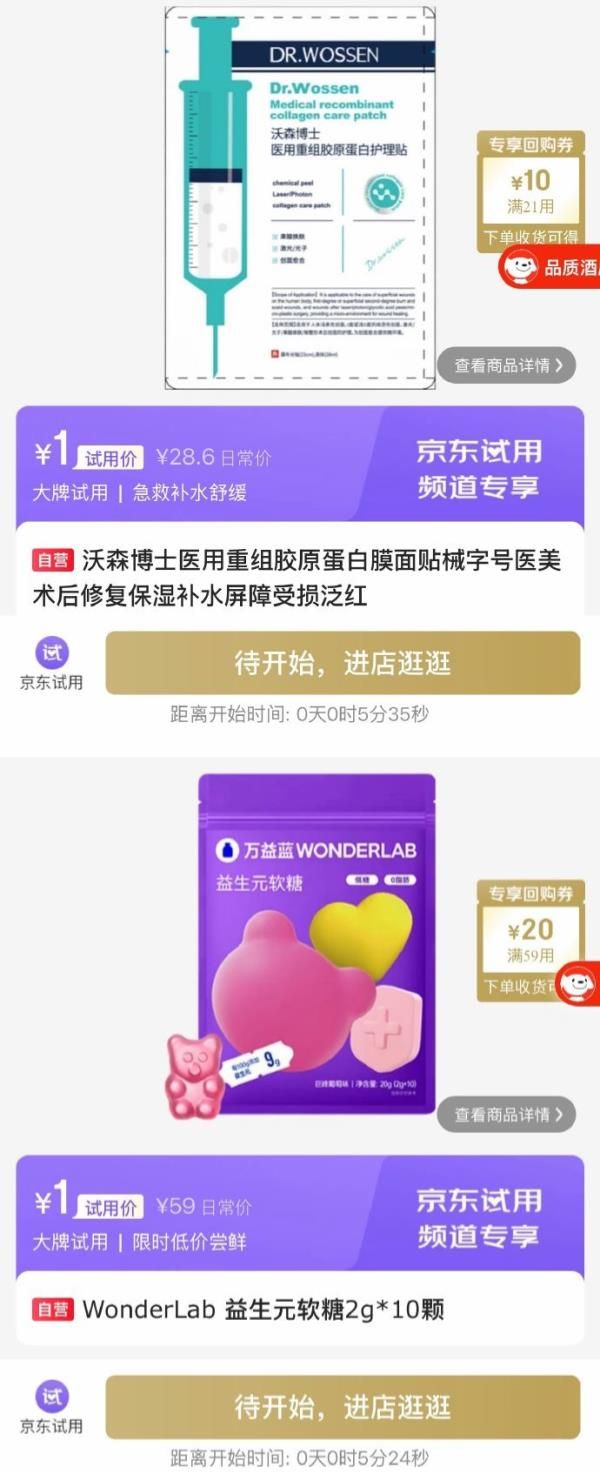
Task: Open the WonderLab 益生元软糖2g*10颗 title card
Action: 300,1309
